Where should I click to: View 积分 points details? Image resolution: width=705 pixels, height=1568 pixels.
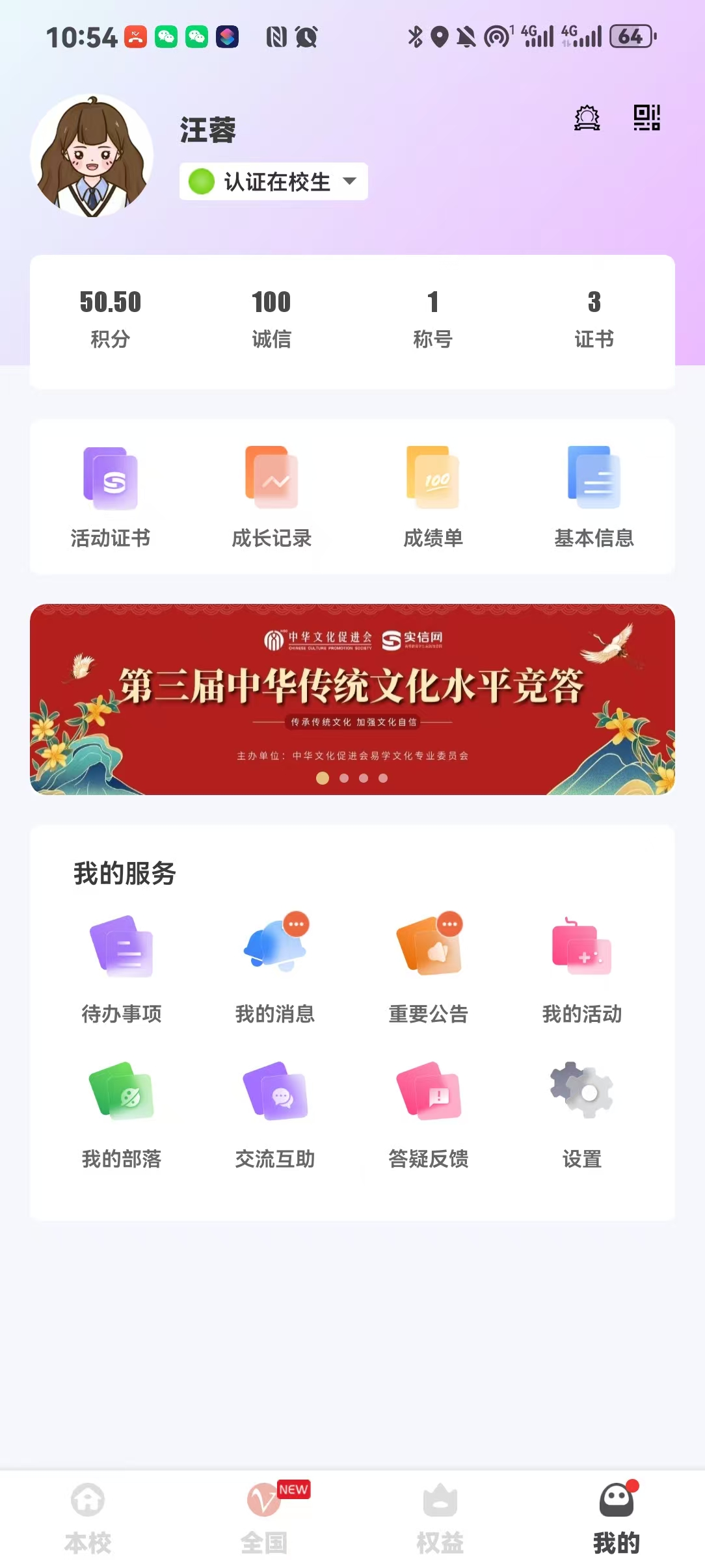(x=111, y=319)
